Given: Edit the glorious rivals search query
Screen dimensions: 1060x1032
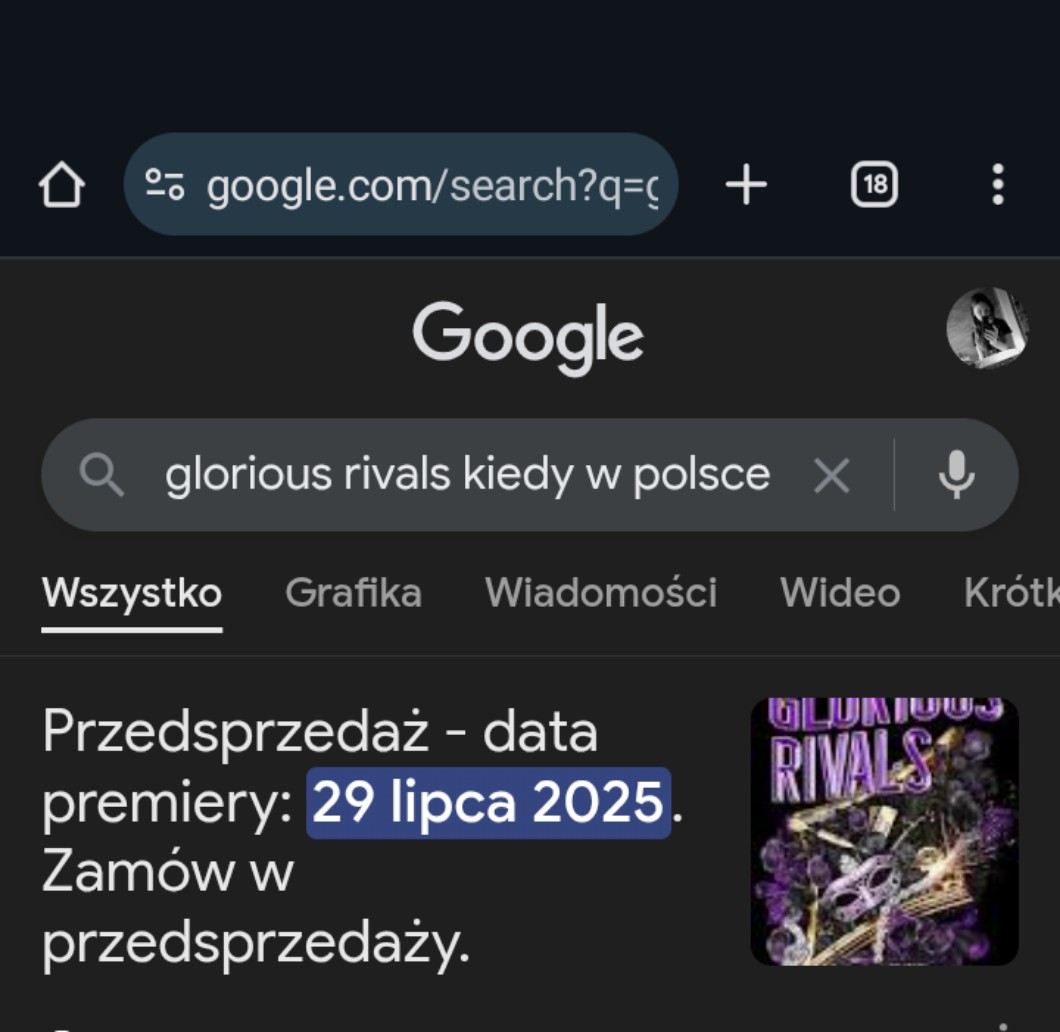Looking at the screenshot, I should tap(467, 476).
